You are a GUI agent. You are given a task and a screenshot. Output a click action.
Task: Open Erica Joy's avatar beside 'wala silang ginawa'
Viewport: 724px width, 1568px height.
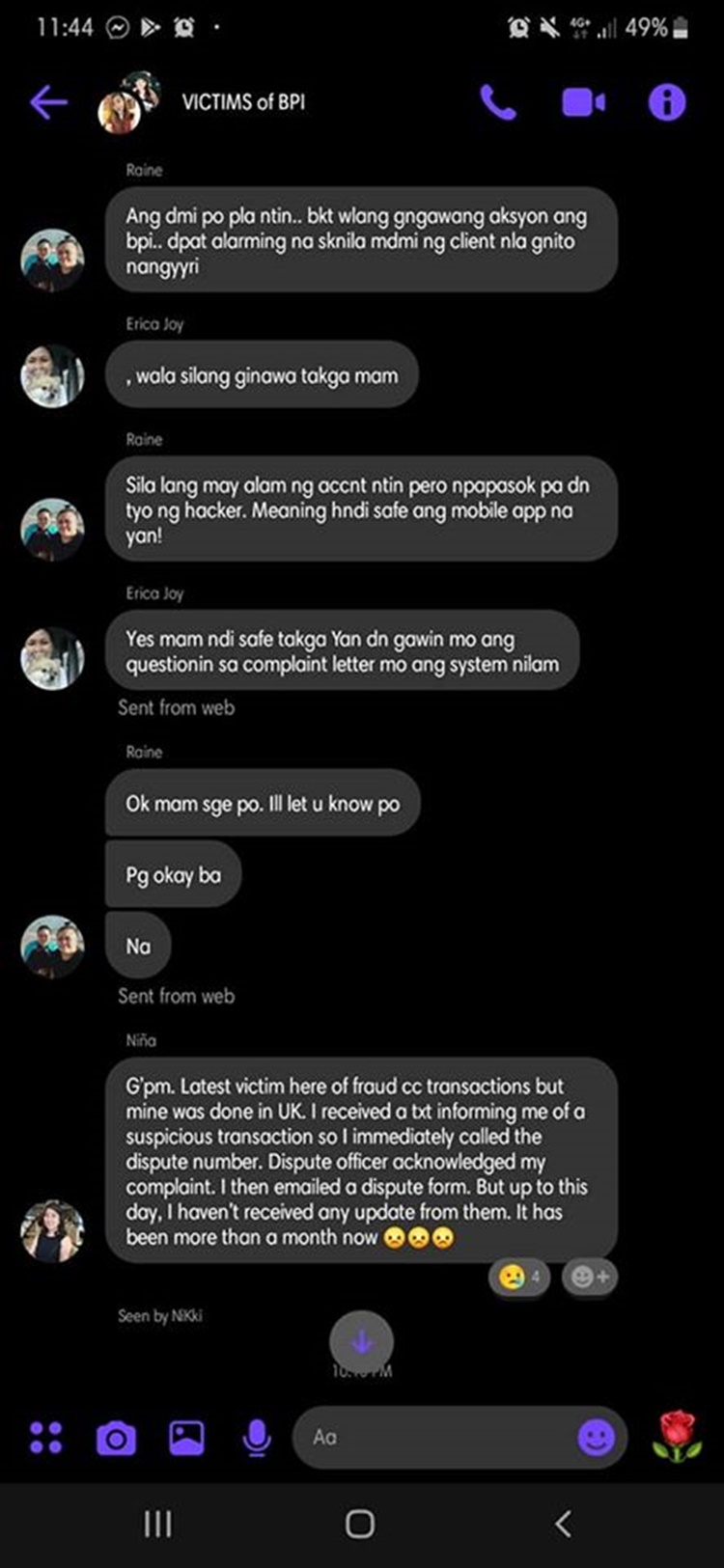[52, 375]
